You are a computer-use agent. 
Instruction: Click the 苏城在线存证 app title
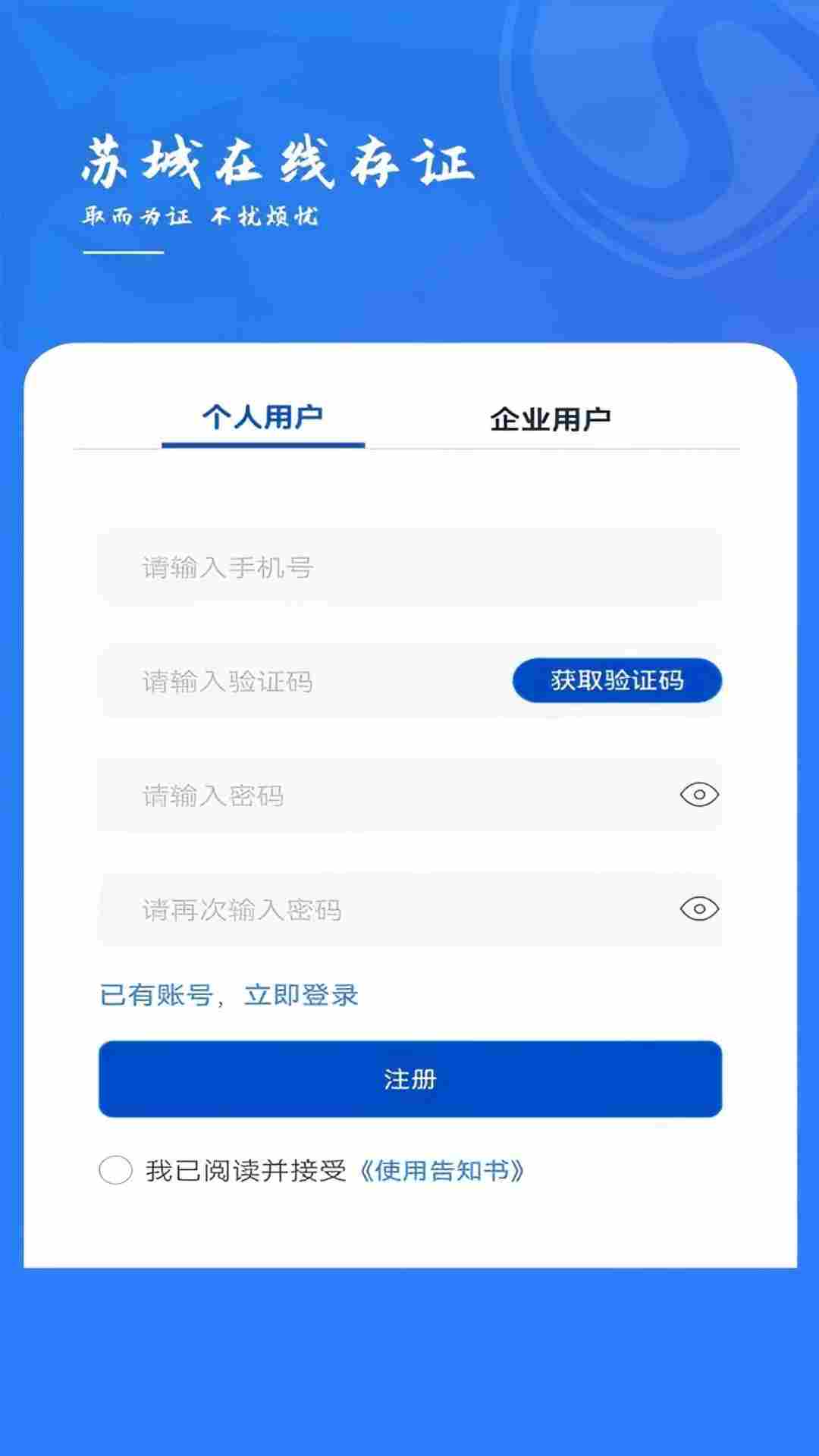pyautogui.click(x=277, y=163)
